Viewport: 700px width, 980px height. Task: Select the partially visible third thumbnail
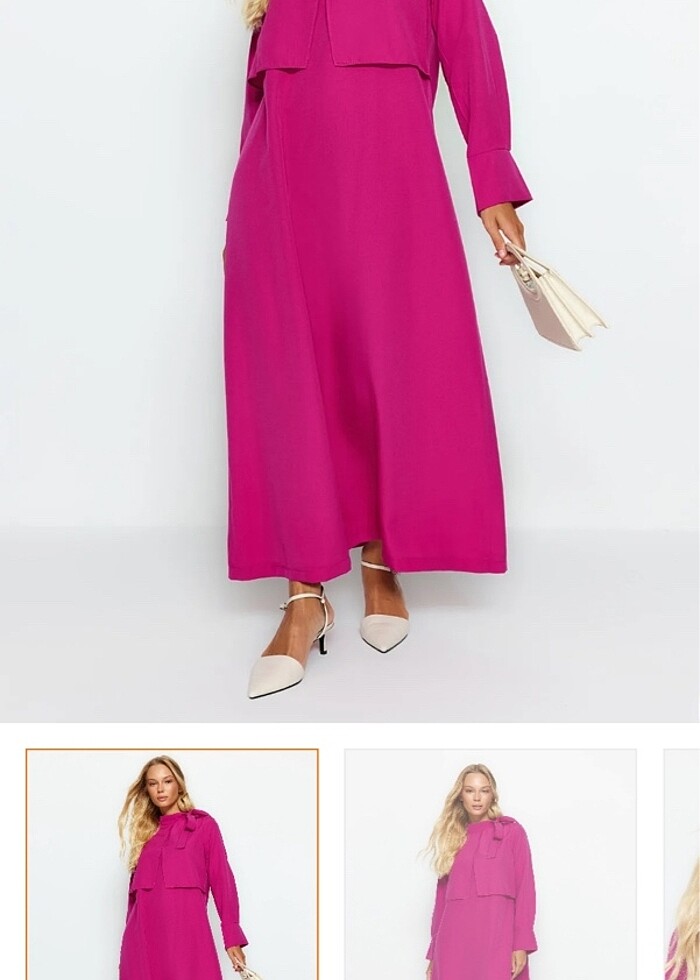pos(684,864)
